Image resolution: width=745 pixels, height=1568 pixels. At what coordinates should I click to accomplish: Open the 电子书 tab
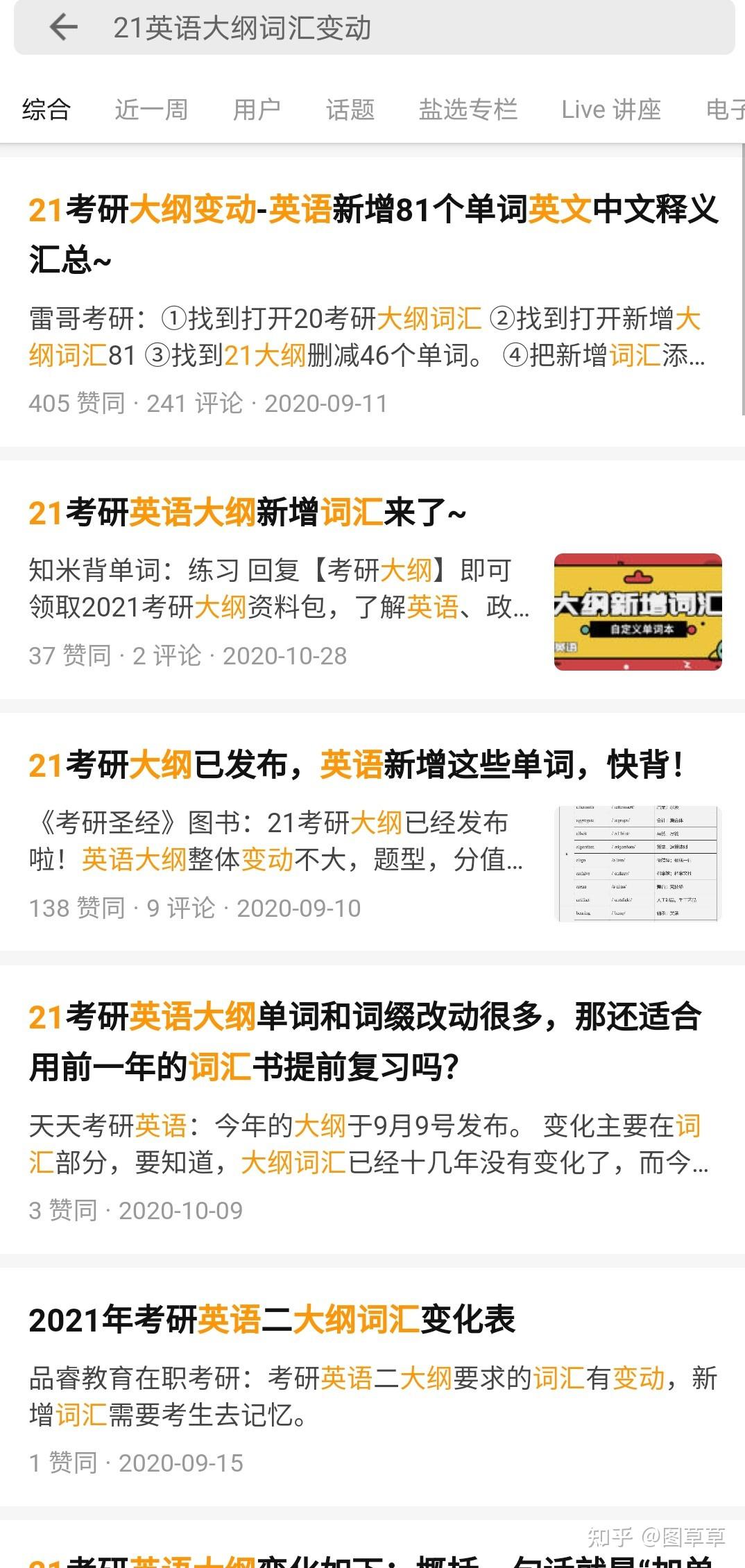click(725, 109)
